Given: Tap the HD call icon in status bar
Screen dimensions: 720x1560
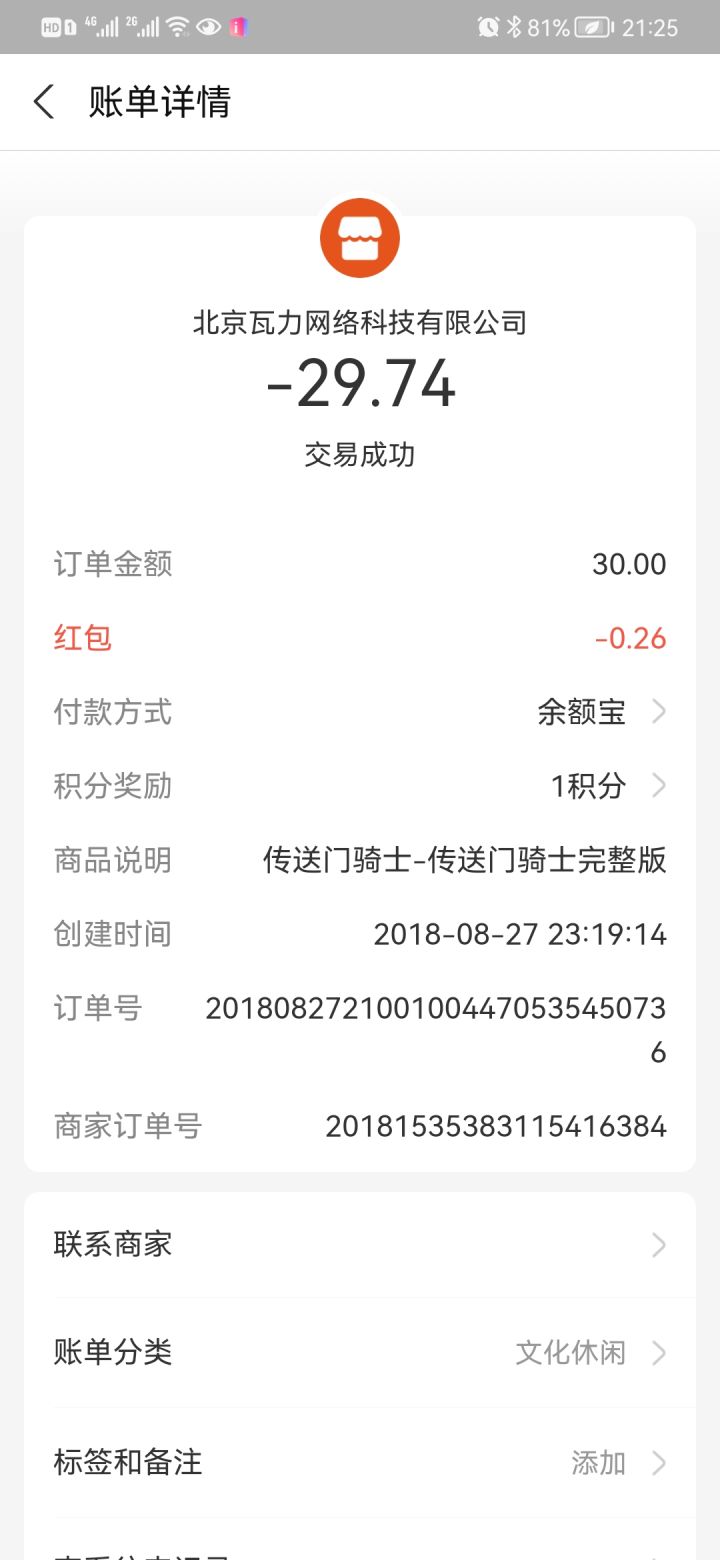Looking at the screenshot, I should (x=50, y=27).
